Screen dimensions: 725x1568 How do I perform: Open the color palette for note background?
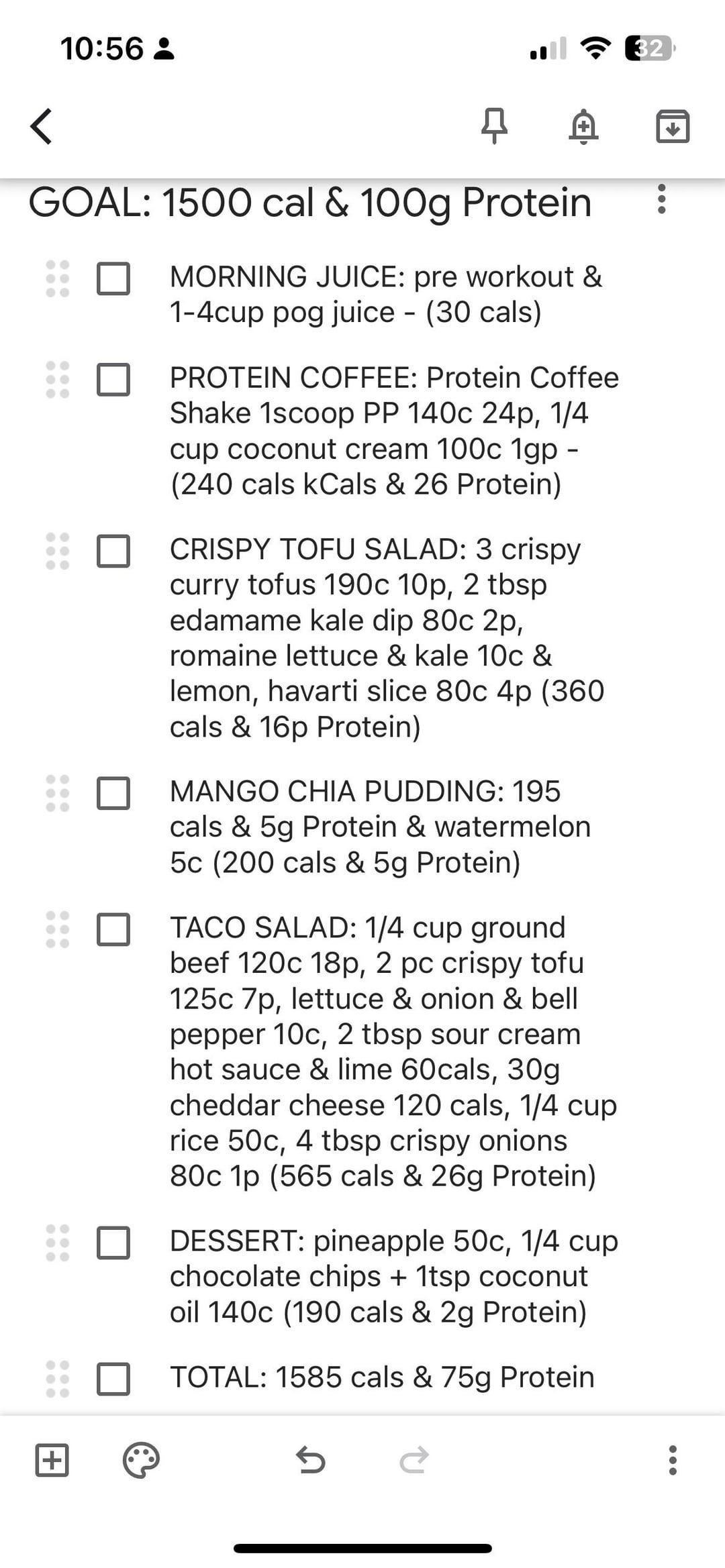pyautogui.click(x=141, y=1460)
